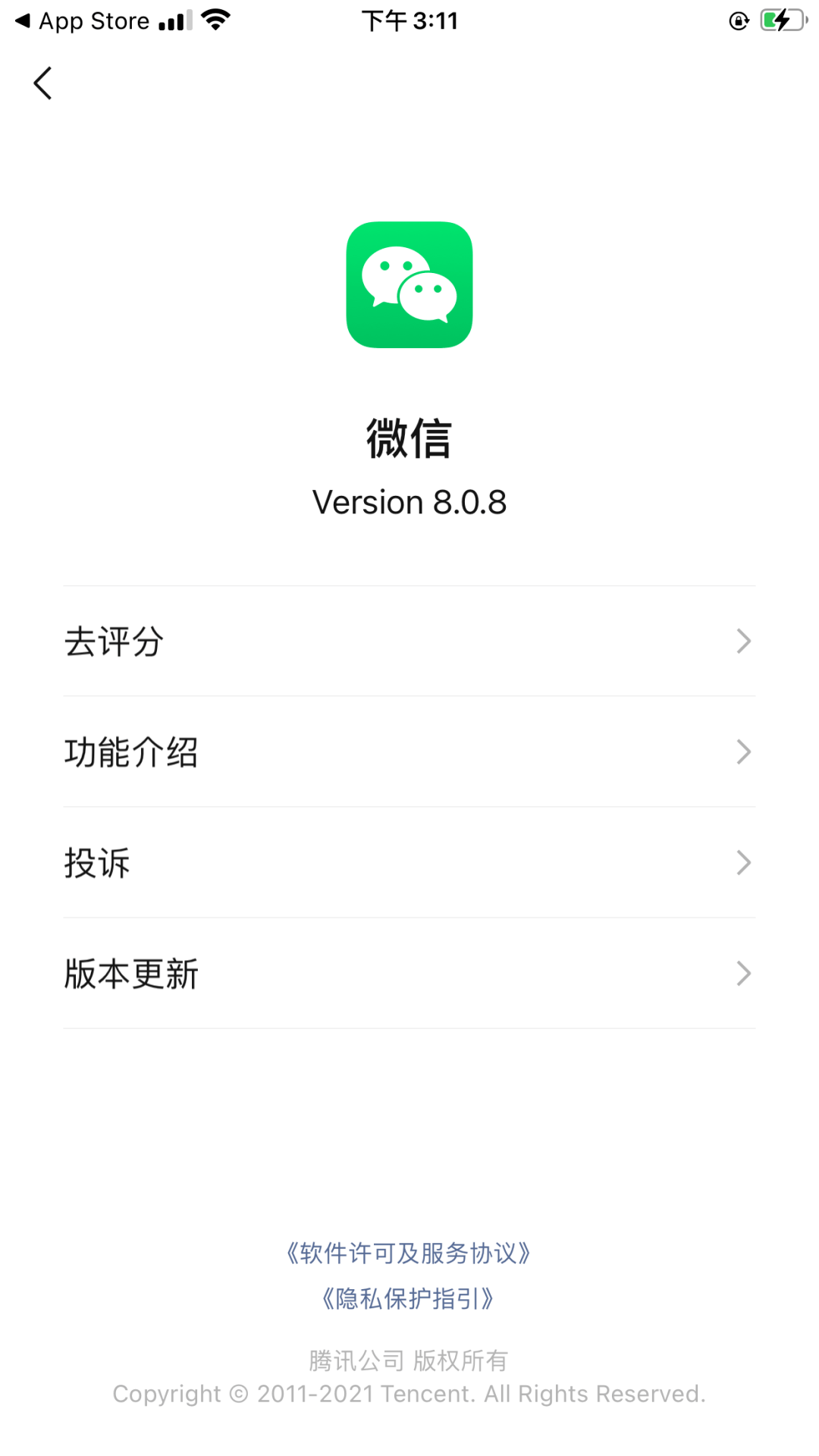The height and width of the screenshot is (1456, 819).
Task: Check for 版本更新 version update
Action: click(409, 974)
